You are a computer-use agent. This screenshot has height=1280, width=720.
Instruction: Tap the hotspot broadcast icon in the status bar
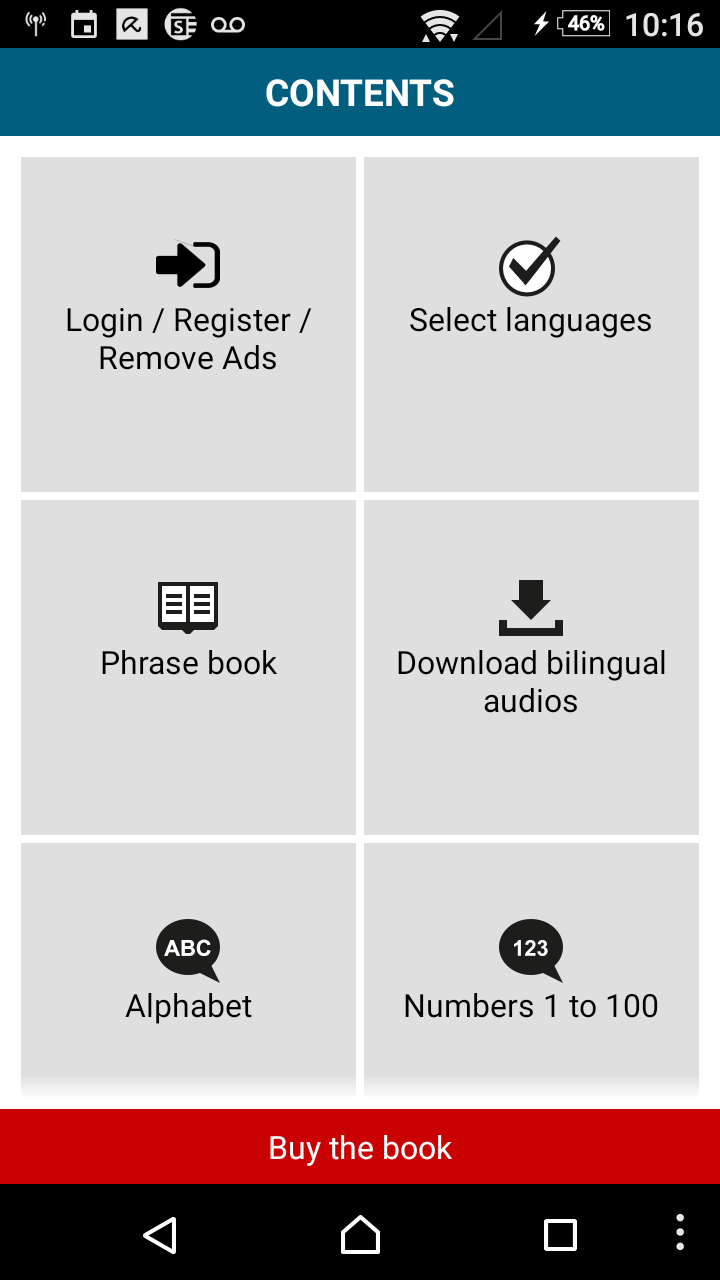(x=36, y=22)
